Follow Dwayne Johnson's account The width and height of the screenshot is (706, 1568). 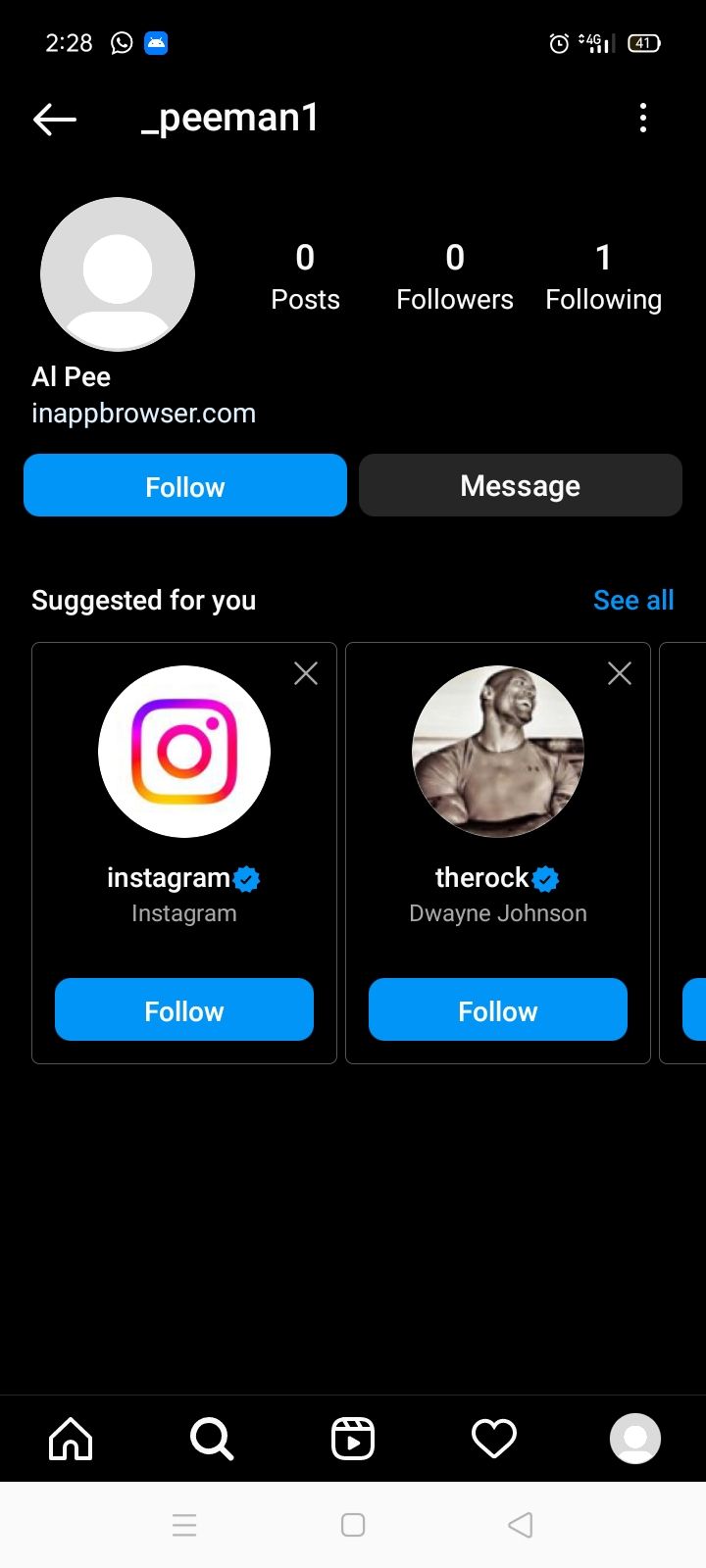click(497, 1010)
